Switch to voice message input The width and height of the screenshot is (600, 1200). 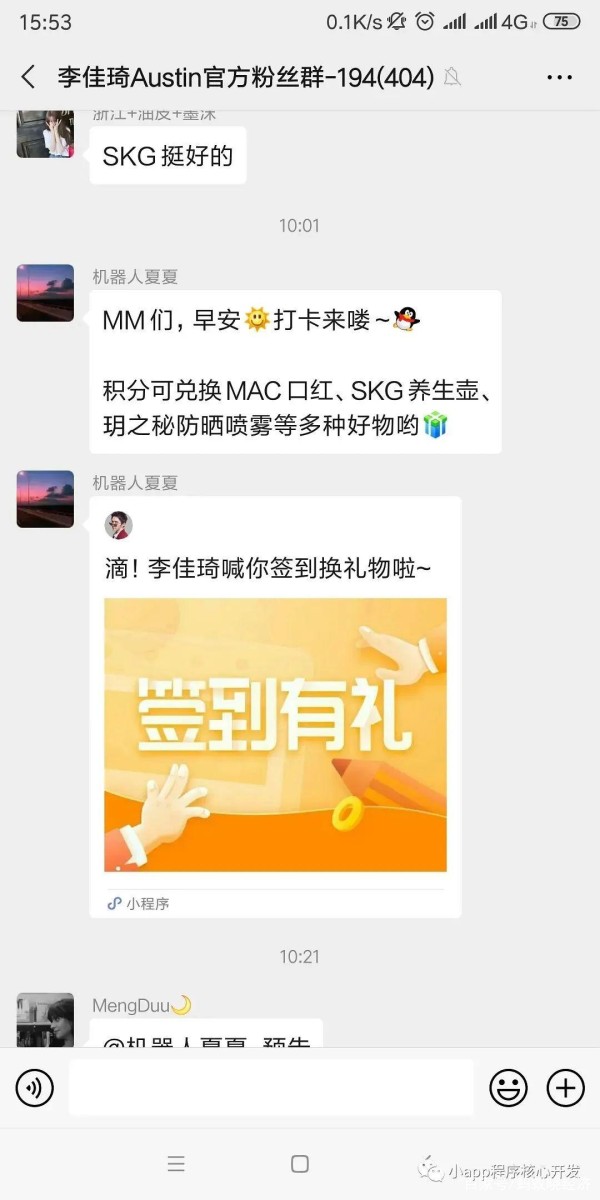click(x=35, y=1087)
